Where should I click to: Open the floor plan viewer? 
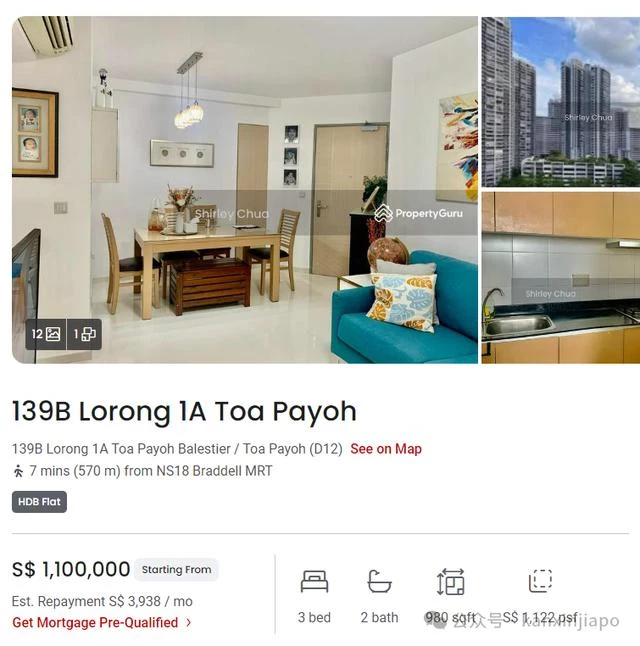click(x=85, y=334)
